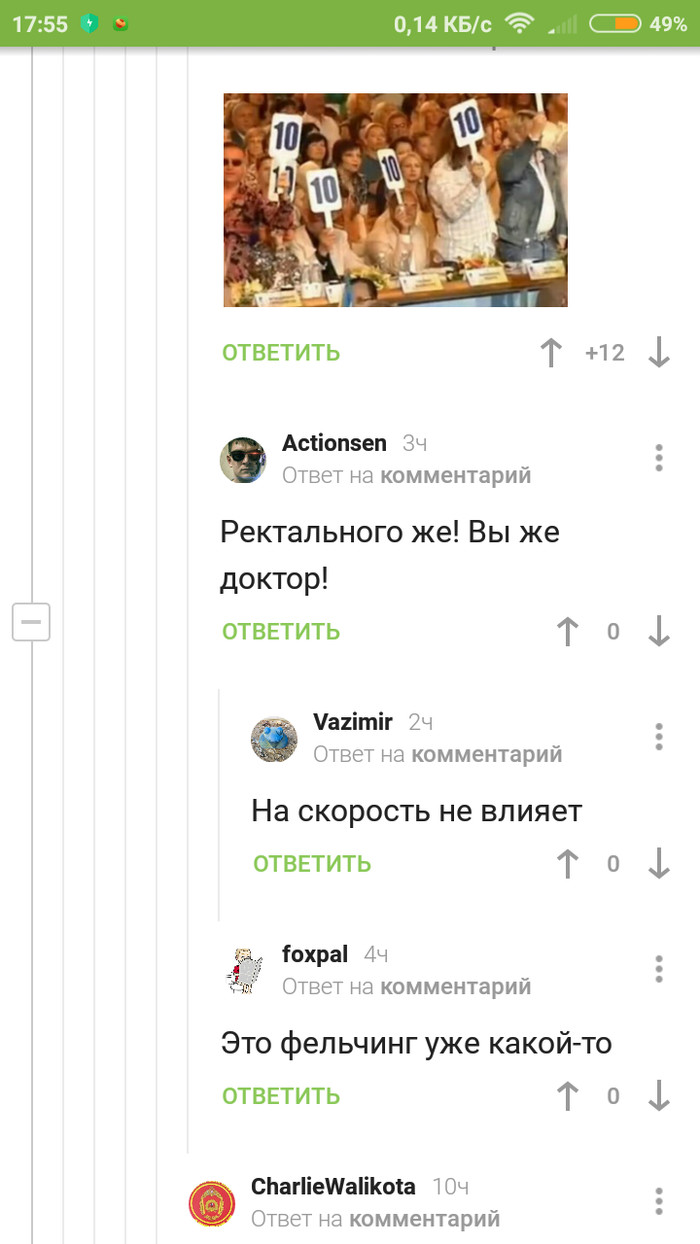This screenshot has height=1244, width=700.
Task: Open CharlieWalikota's profile
Action: (333, 1187)
